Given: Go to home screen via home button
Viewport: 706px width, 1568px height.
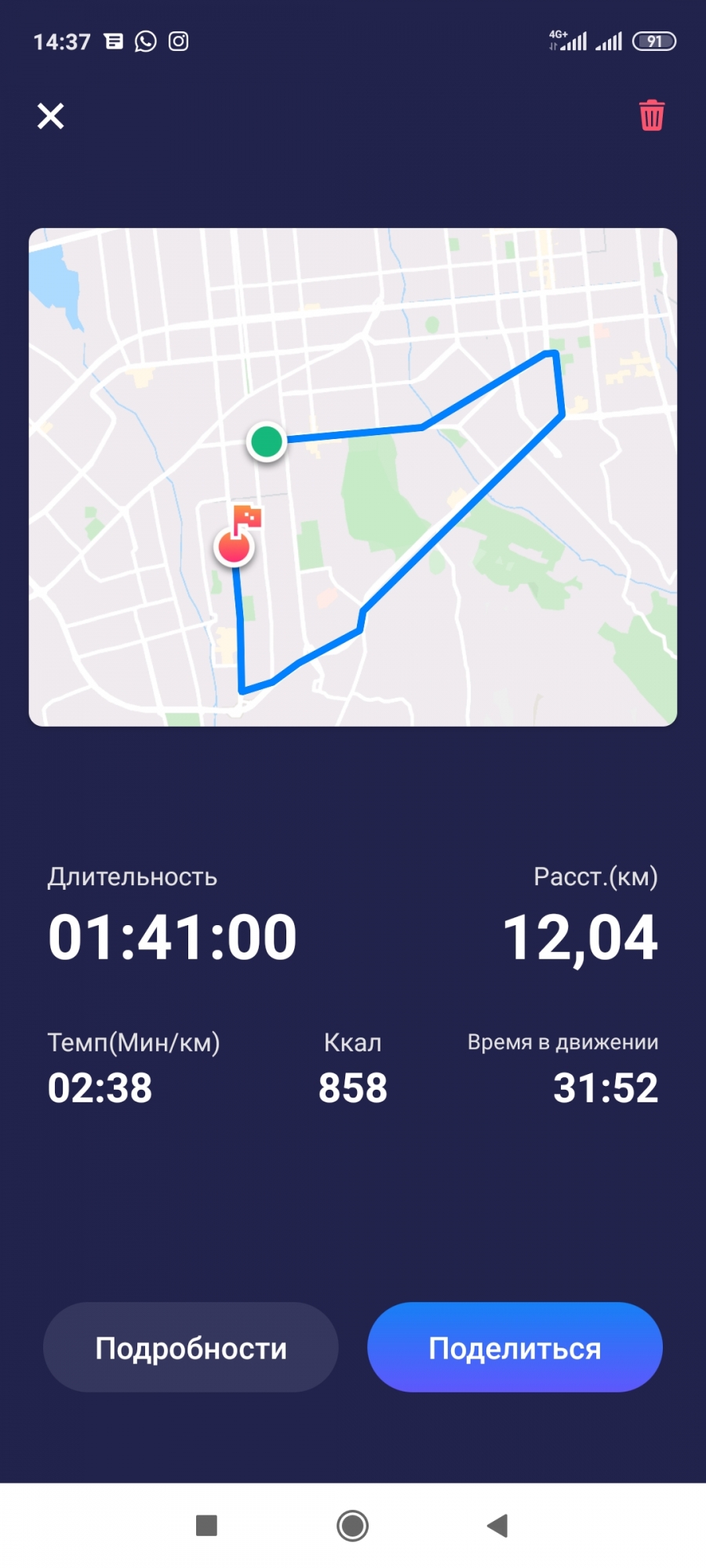Looking at the screenshot, I should [352, 1526].
